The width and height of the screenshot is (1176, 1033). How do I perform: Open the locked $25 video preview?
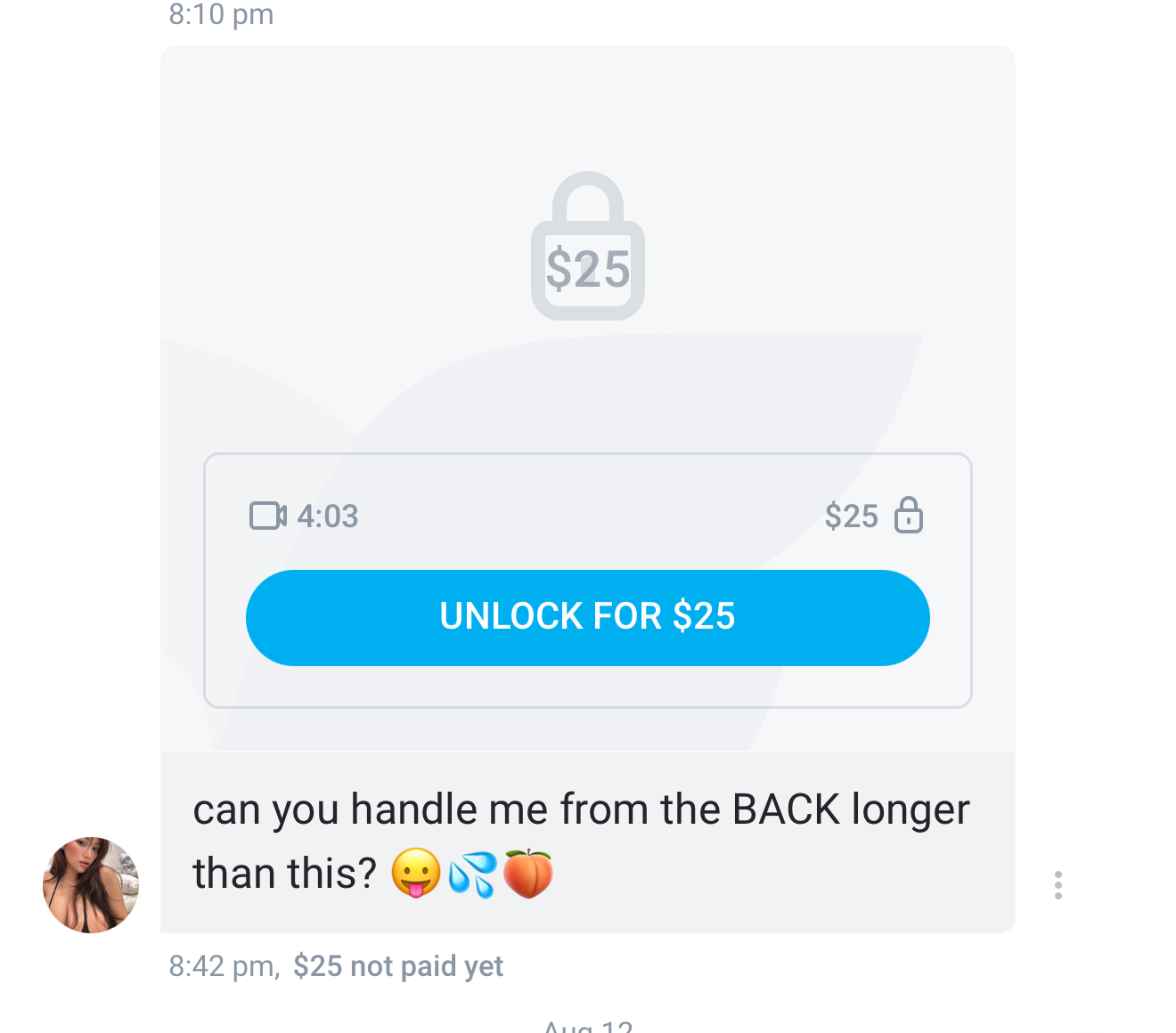coord(587,249)
